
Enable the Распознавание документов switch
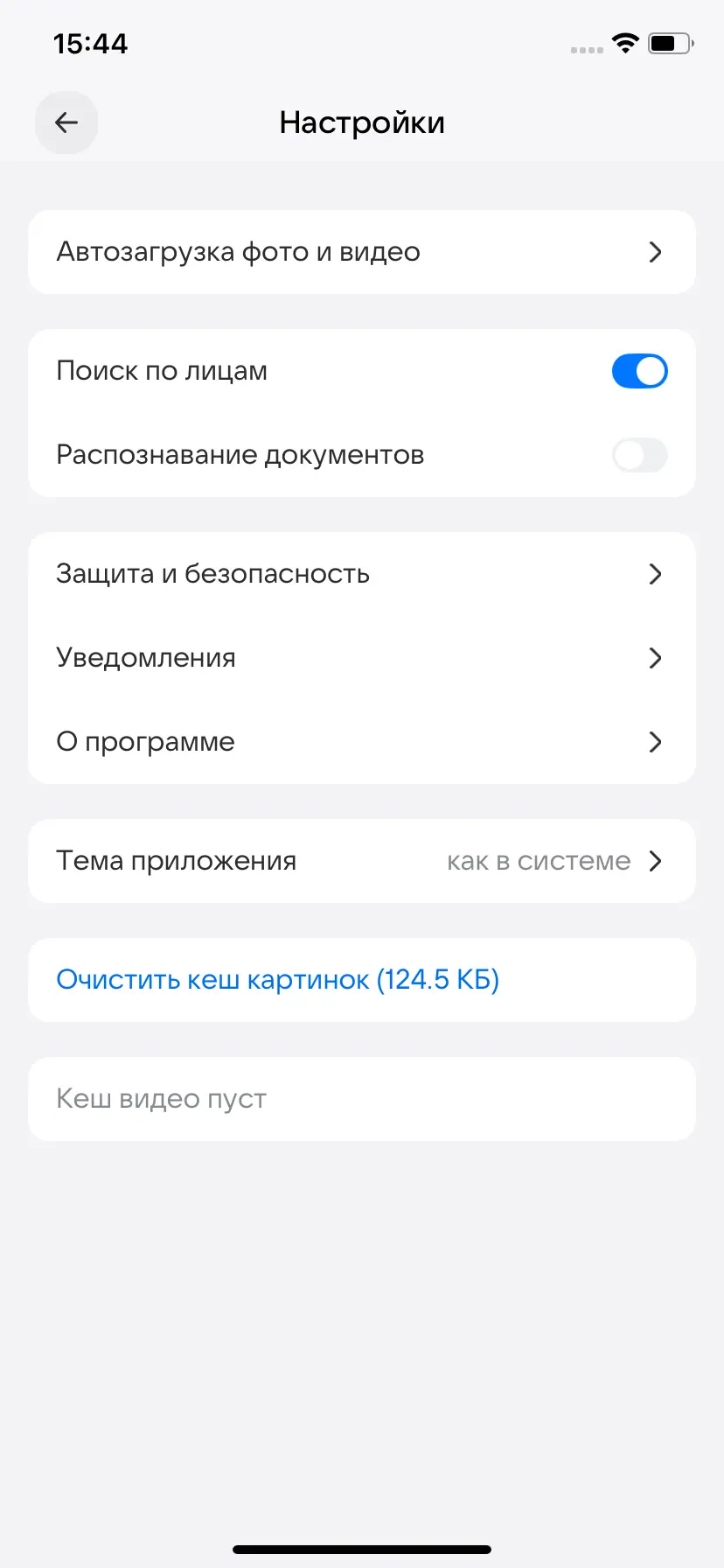point(639,455)
